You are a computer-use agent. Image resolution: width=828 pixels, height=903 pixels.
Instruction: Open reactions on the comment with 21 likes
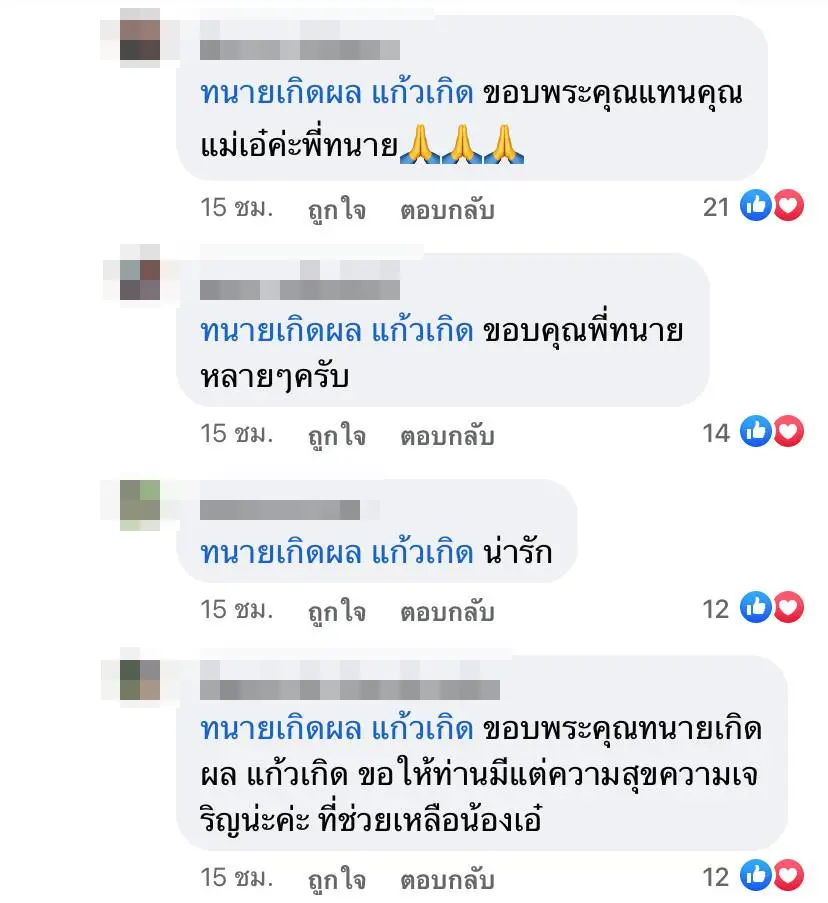click(x=772, y=207)
